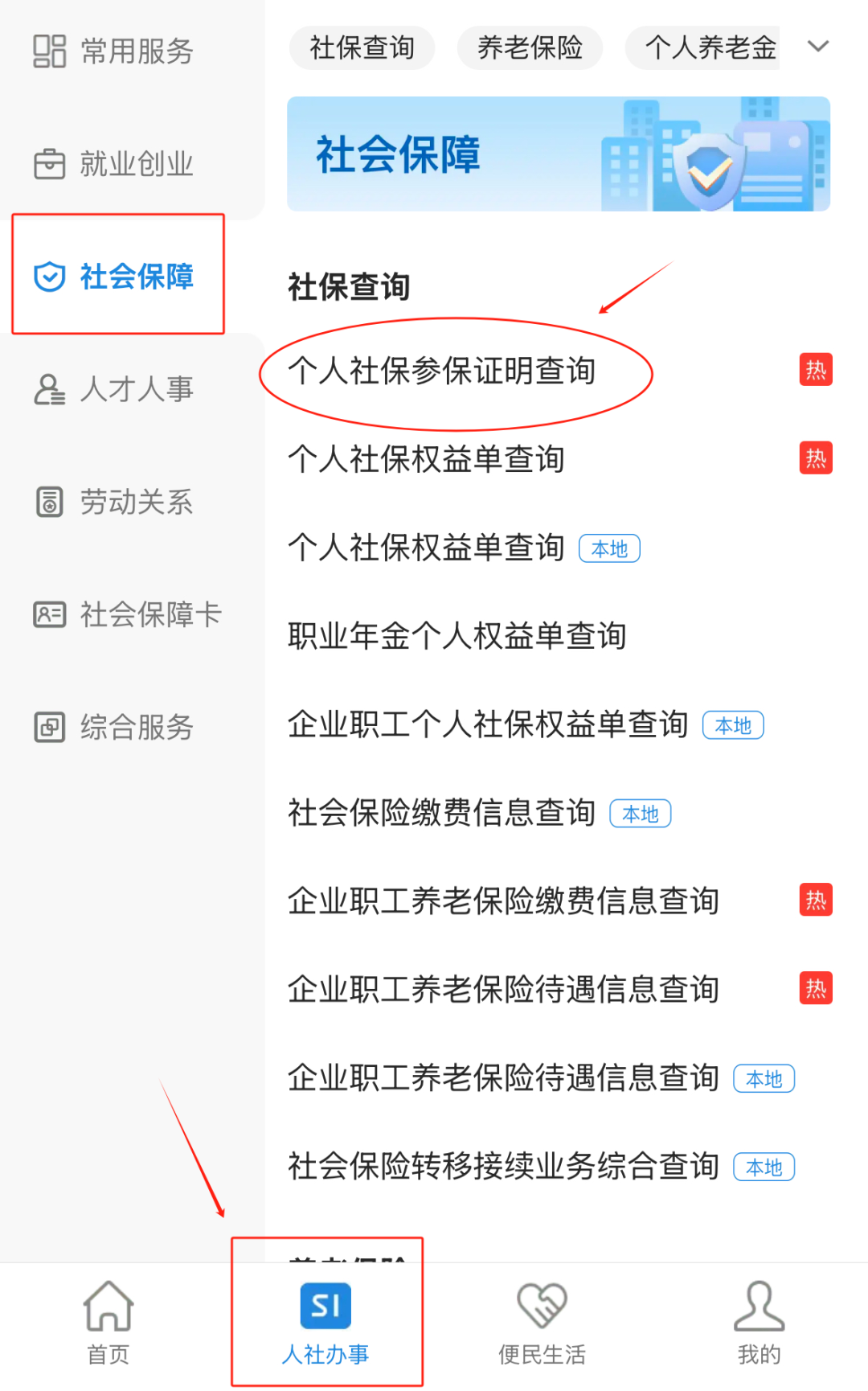Select the 养老保险 chip

(530, 47)
